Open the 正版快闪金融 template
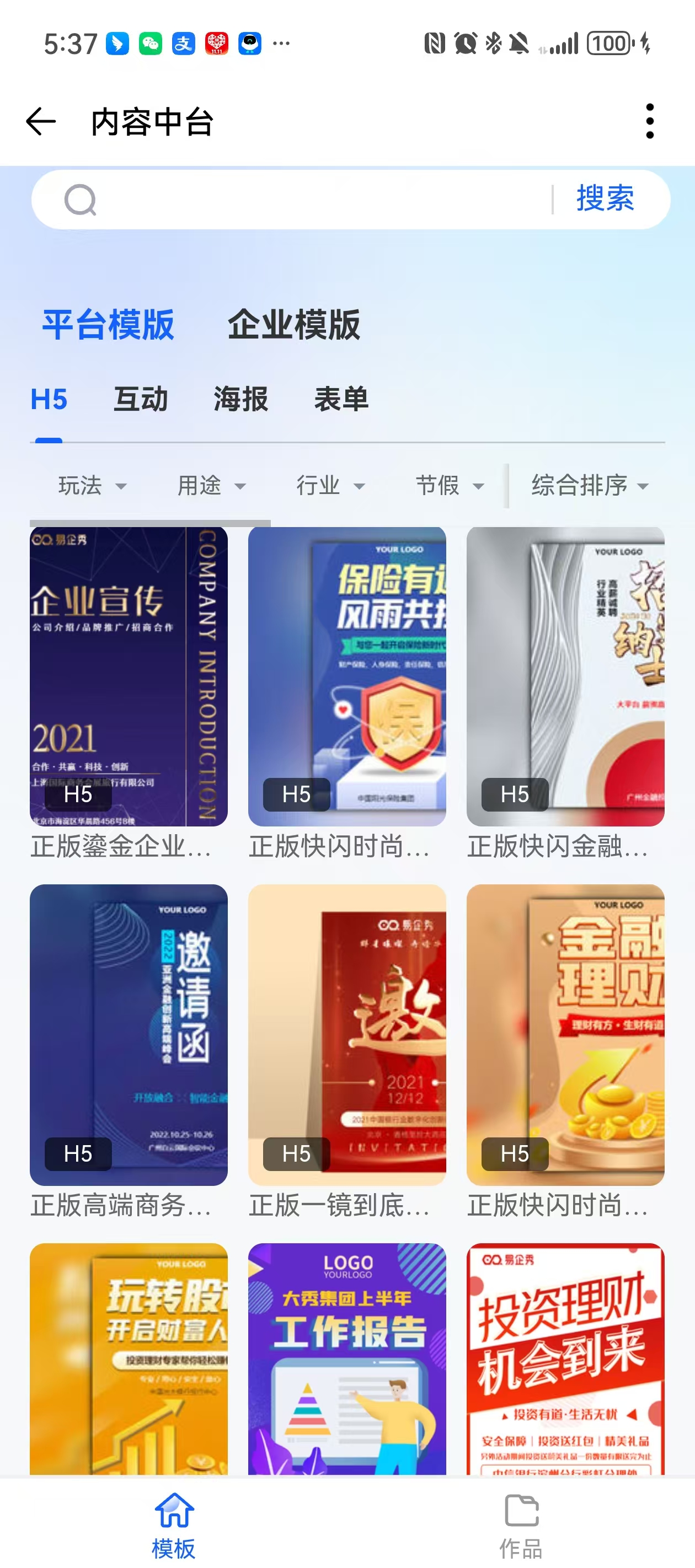 click(565, 676)
